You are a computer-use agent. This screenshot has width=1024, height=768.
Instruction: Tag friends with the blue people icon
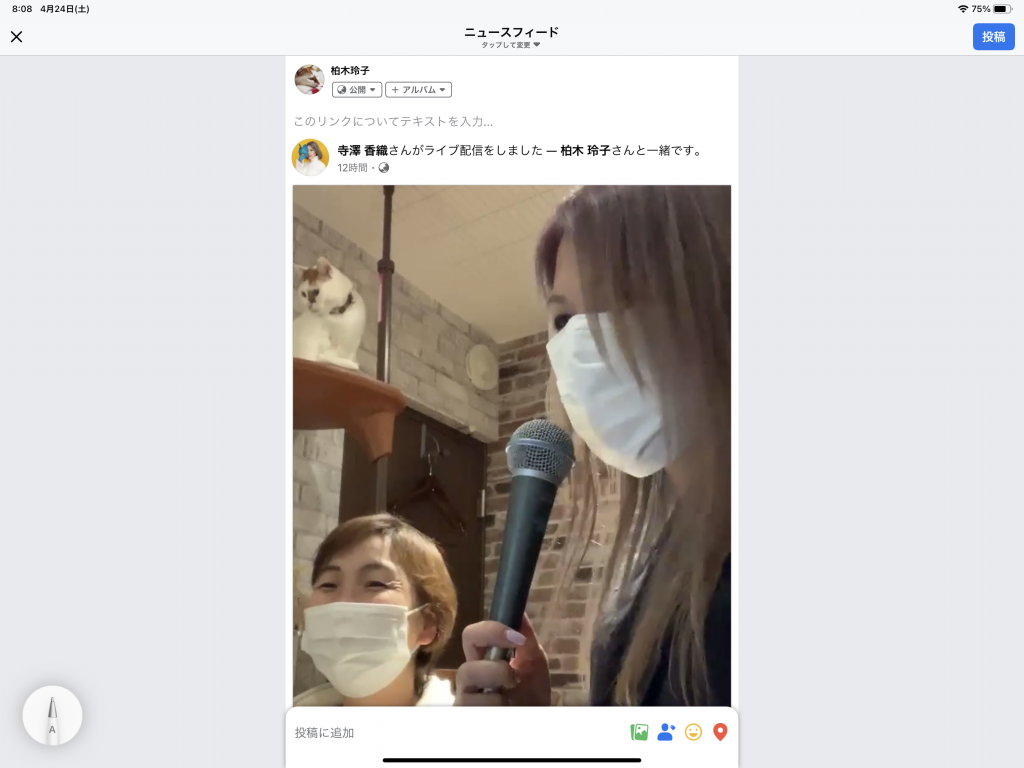(x=666, y=732)
